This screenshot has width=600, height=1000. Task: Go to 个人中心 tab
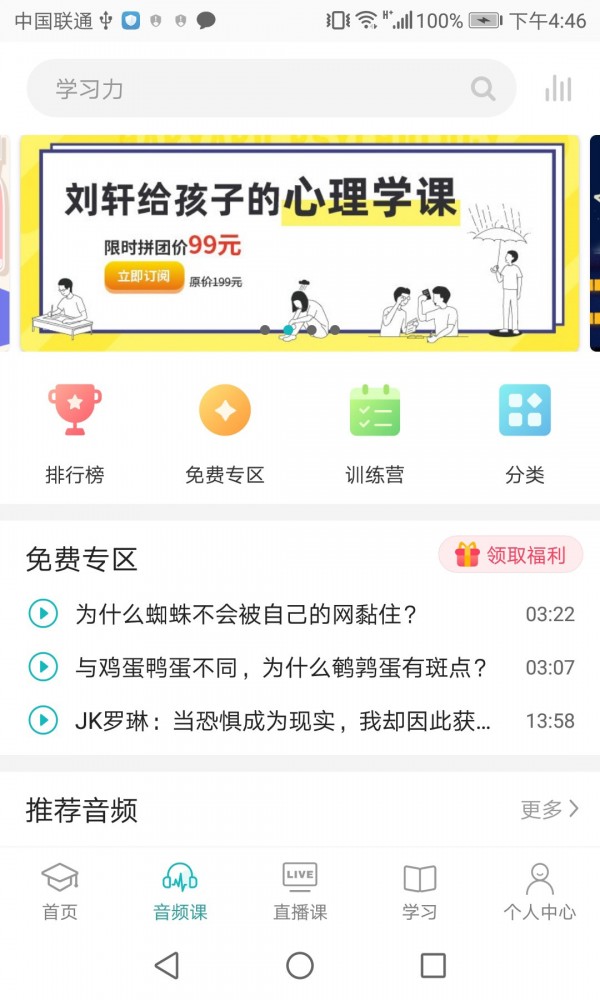[x=540, y=890]
